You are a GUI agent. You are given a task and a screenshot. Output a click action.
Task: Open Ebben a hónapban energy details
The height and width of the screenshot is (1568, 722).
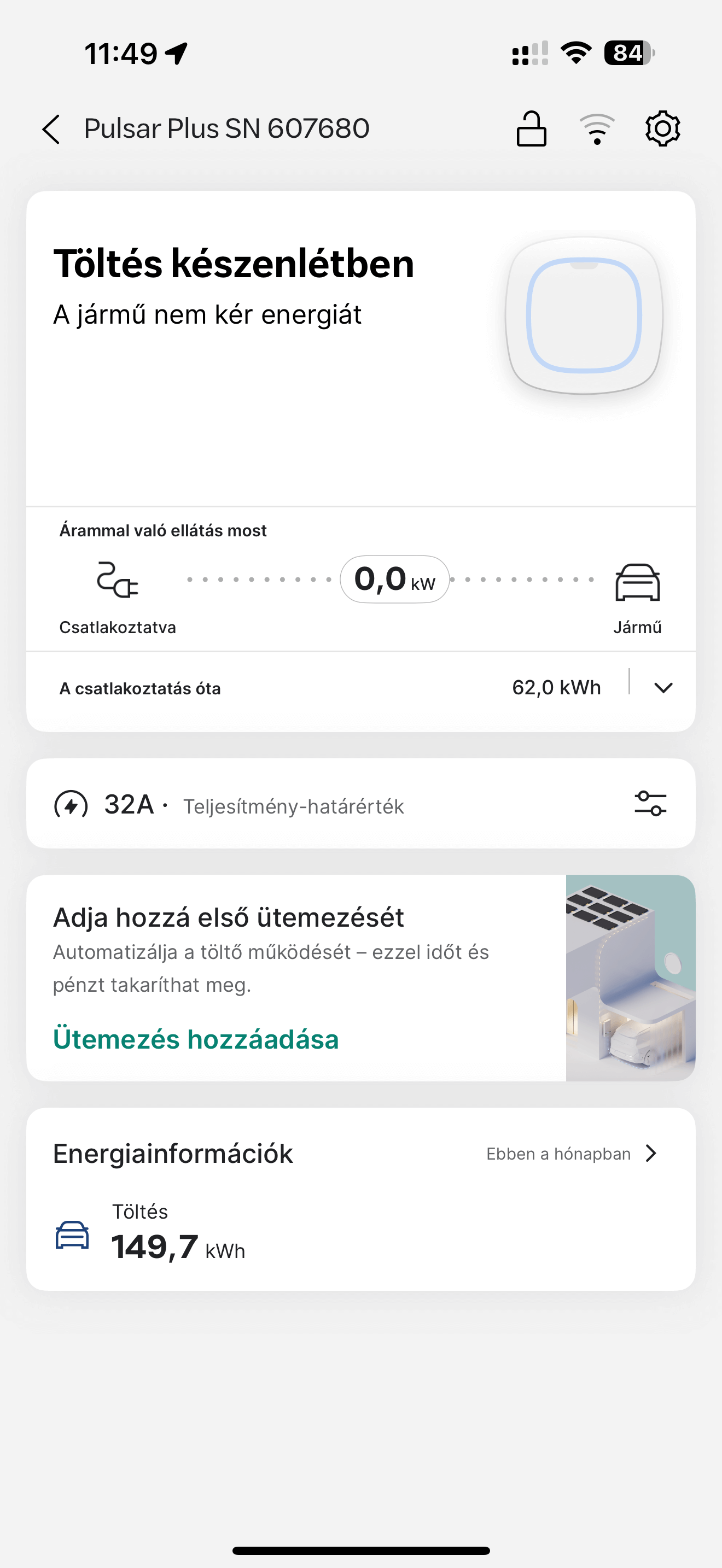572,1154
